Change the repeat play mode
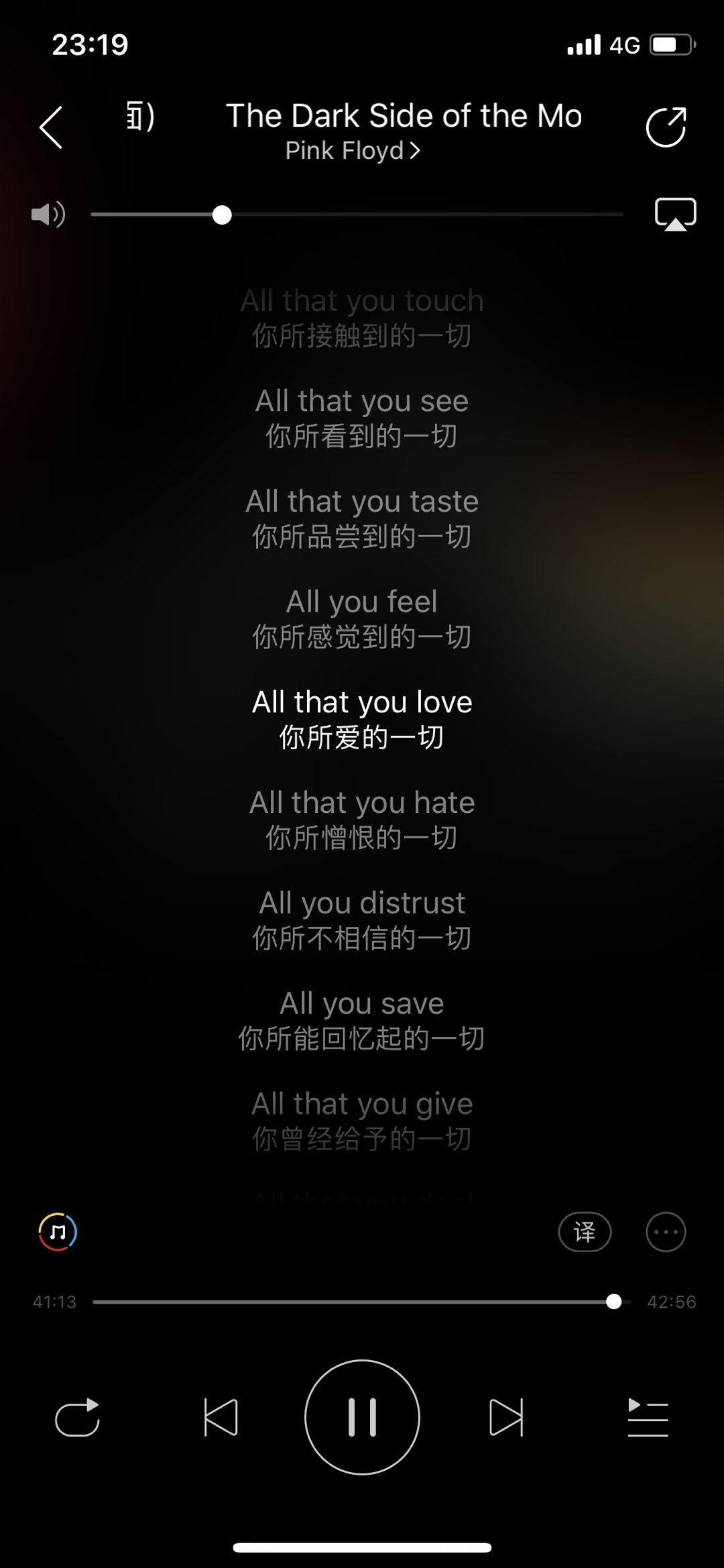724x1568 pixels. click(x=77, y=1417)
